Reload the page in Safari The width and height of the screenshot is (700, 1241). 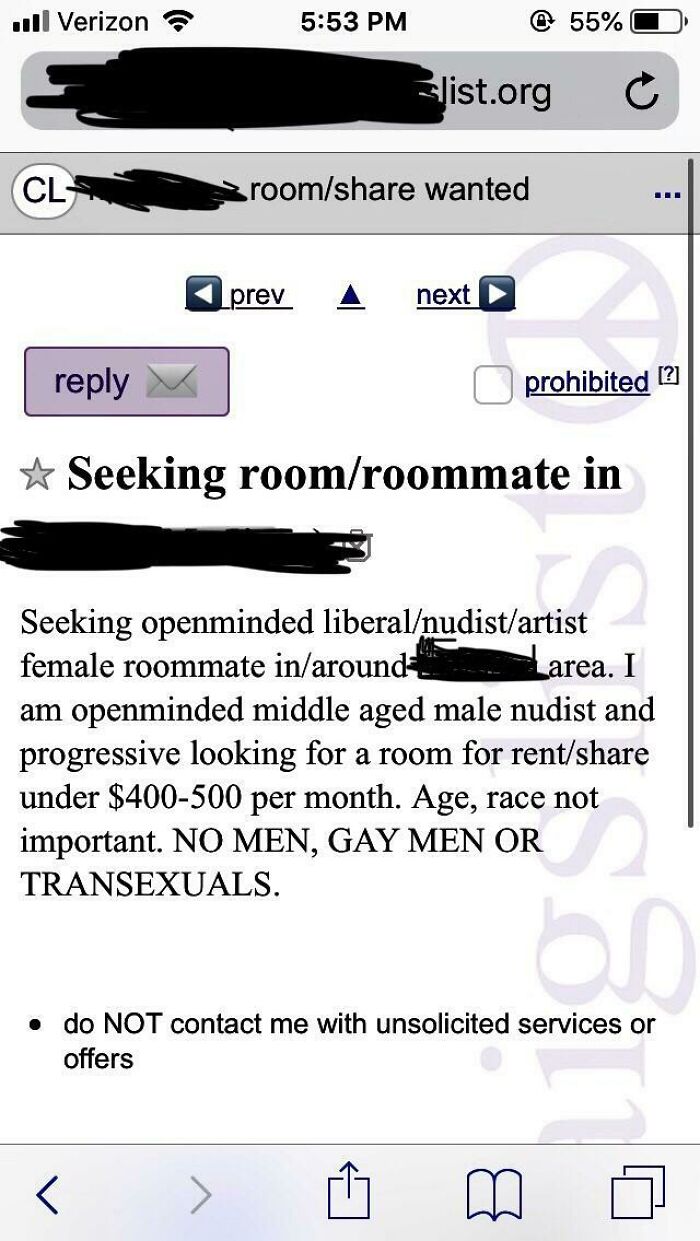[x=640, y=92]
